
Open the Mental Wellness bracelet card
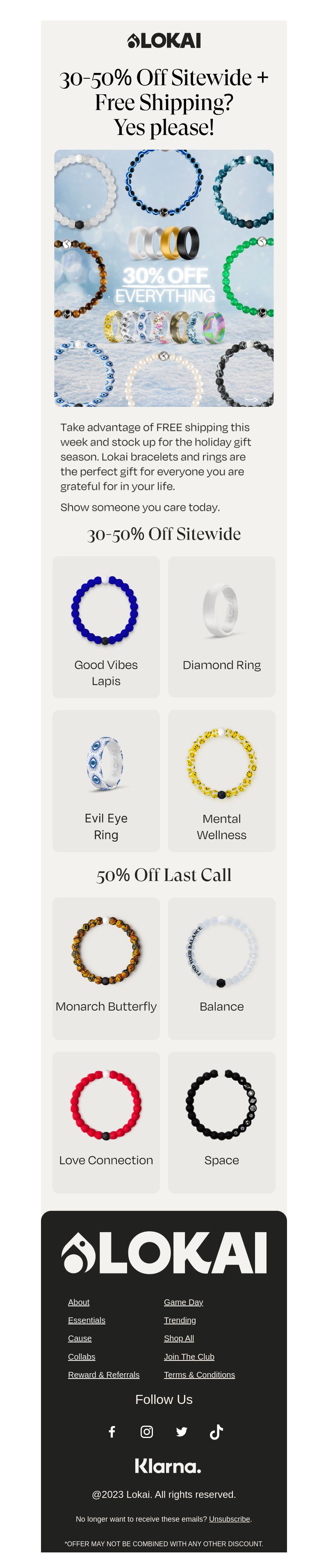tap(221, 781)
